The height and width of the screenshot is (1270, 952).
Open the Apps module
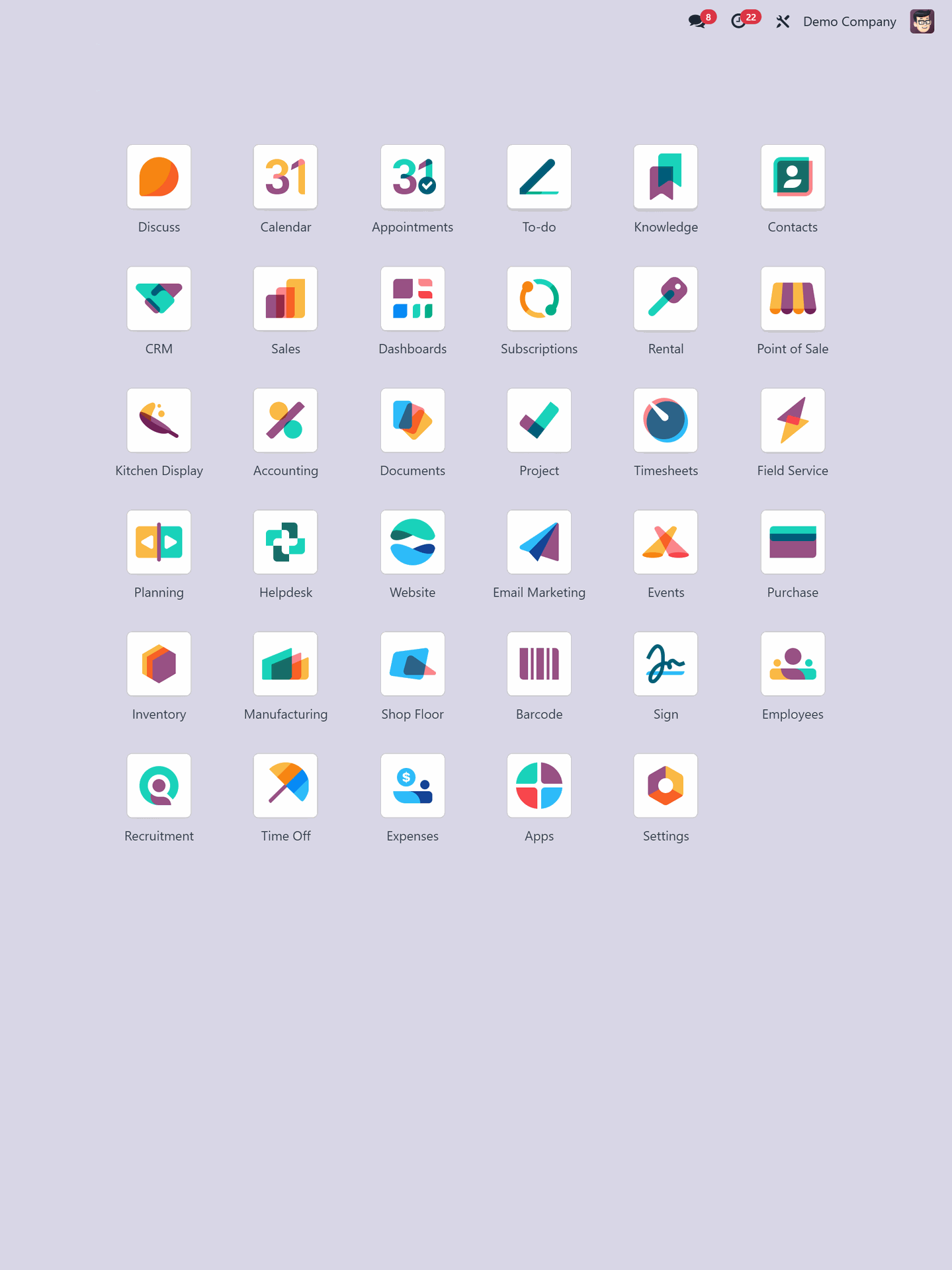point(539,786)
